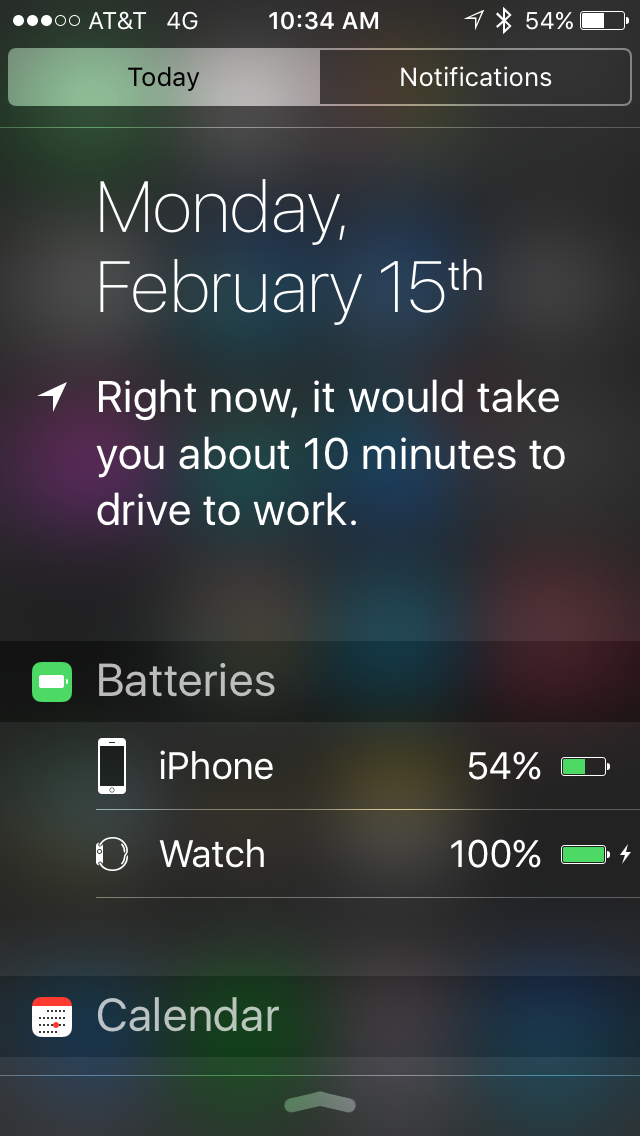The image size is (640, 1136).
Task: Switch to the Notifications tab
Action: pos(475,77)
